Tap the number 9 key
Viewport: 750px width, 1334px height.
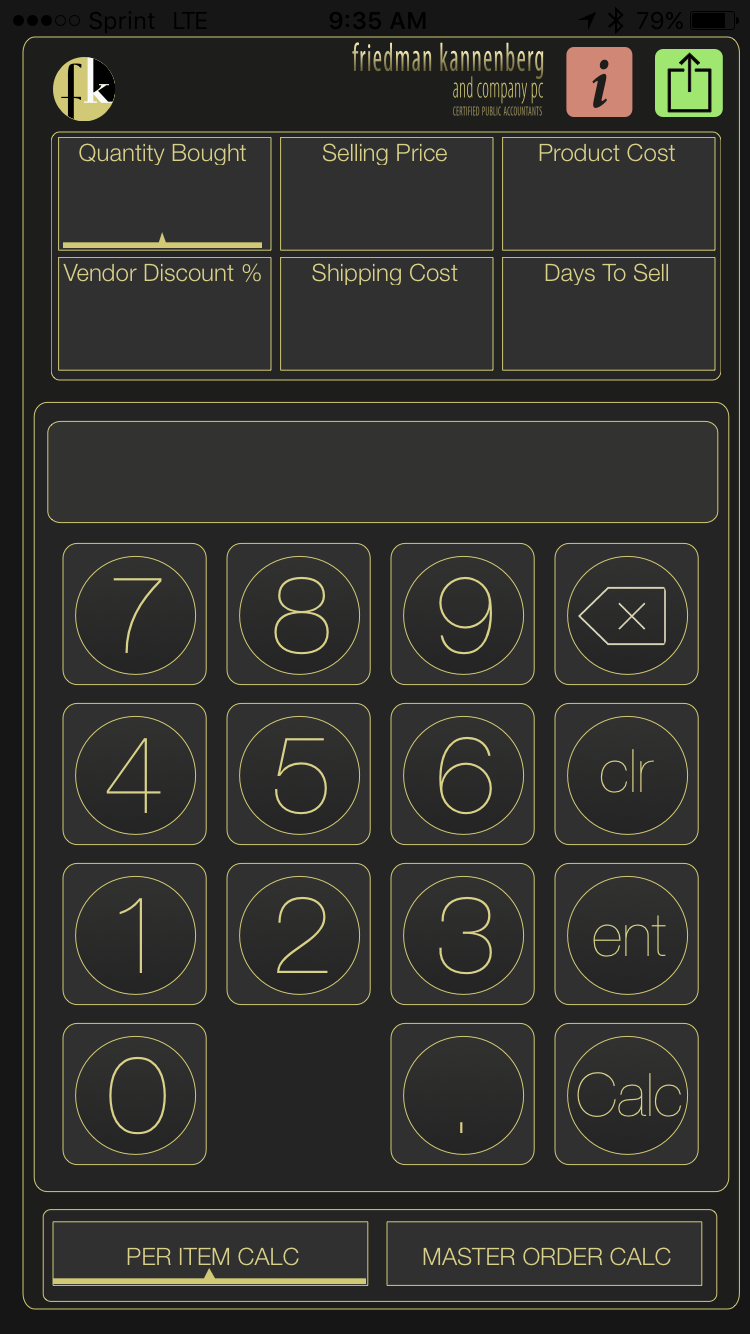(x=462, y=614)
